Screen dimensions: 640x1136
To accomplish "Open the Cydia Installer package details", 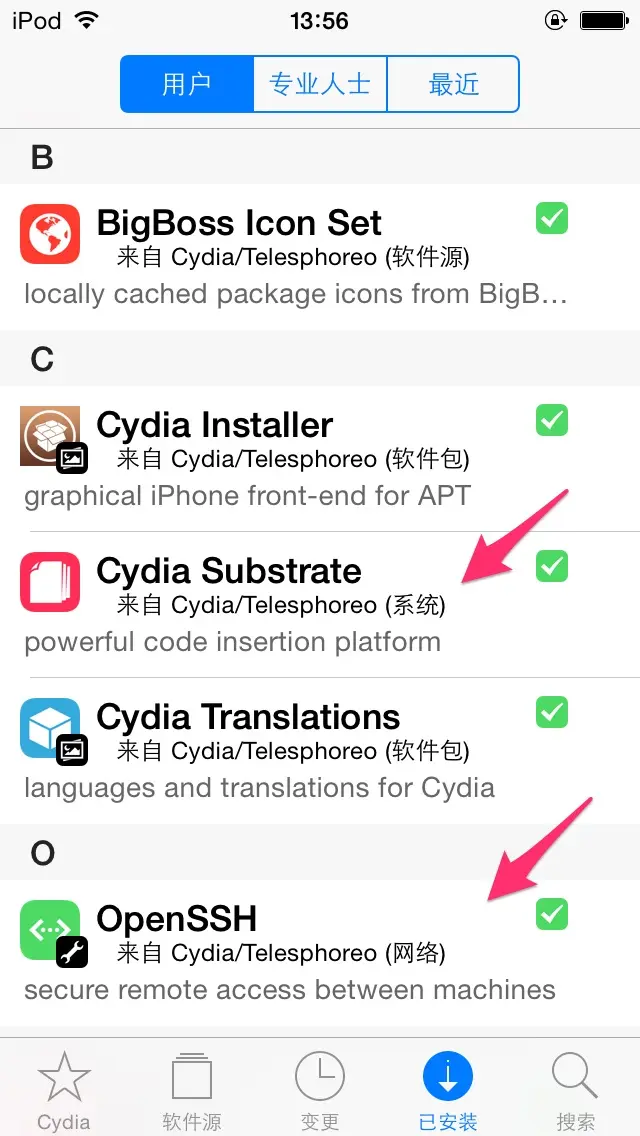I will point(320,459).
